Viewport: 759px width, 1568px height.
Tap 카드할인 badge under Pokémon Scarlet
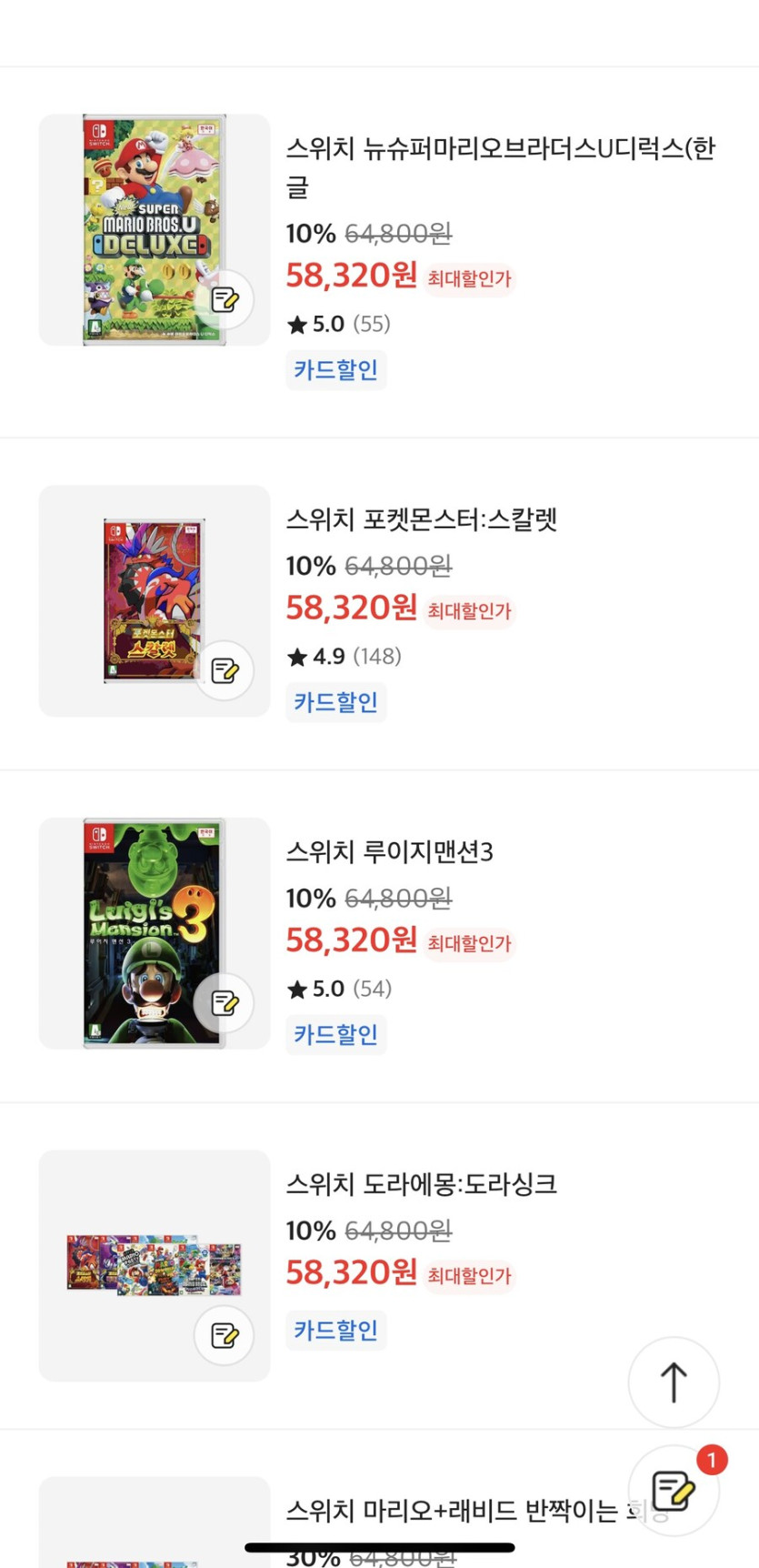(335, 701)
